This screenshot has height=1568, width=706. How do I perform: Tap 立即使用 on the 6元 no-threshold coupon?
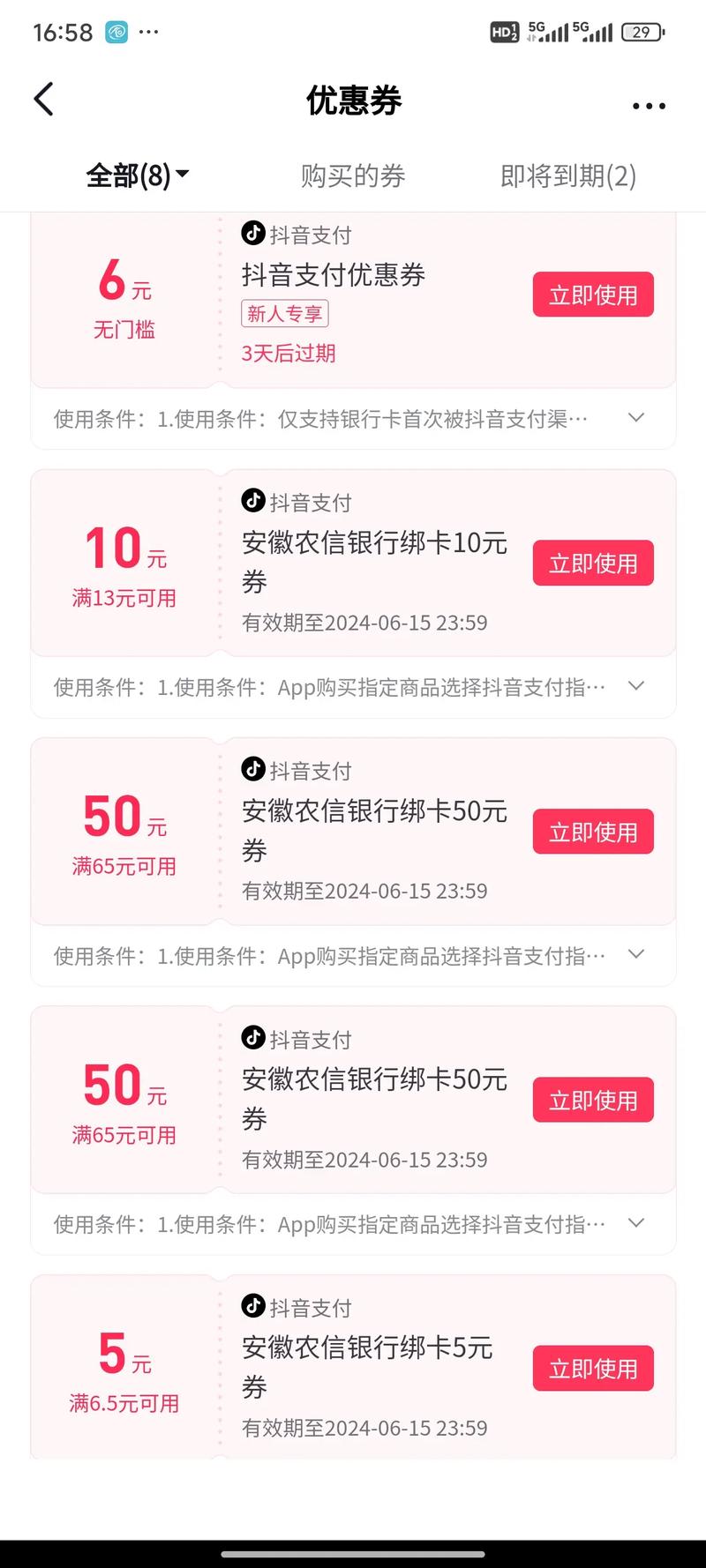tap(592, 295)
